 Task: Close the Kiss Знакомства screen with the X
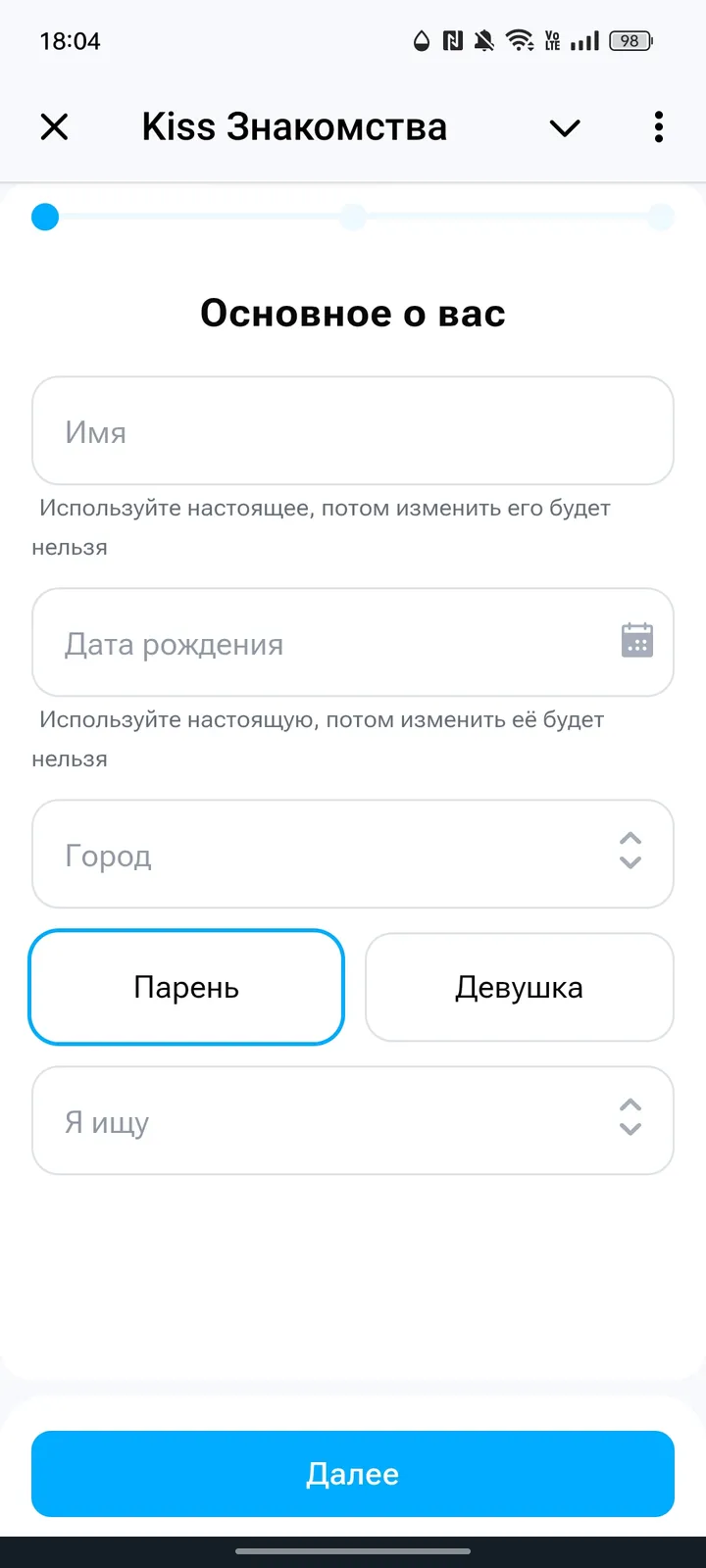coord(55,126)
